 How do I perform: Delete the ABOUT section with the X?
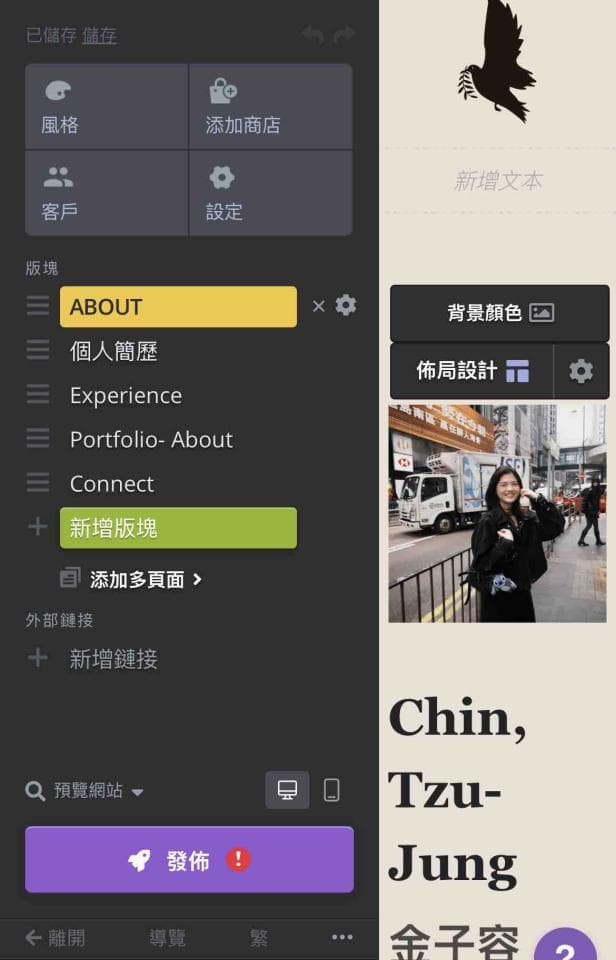pyautogui.click(x=318, y=306)
